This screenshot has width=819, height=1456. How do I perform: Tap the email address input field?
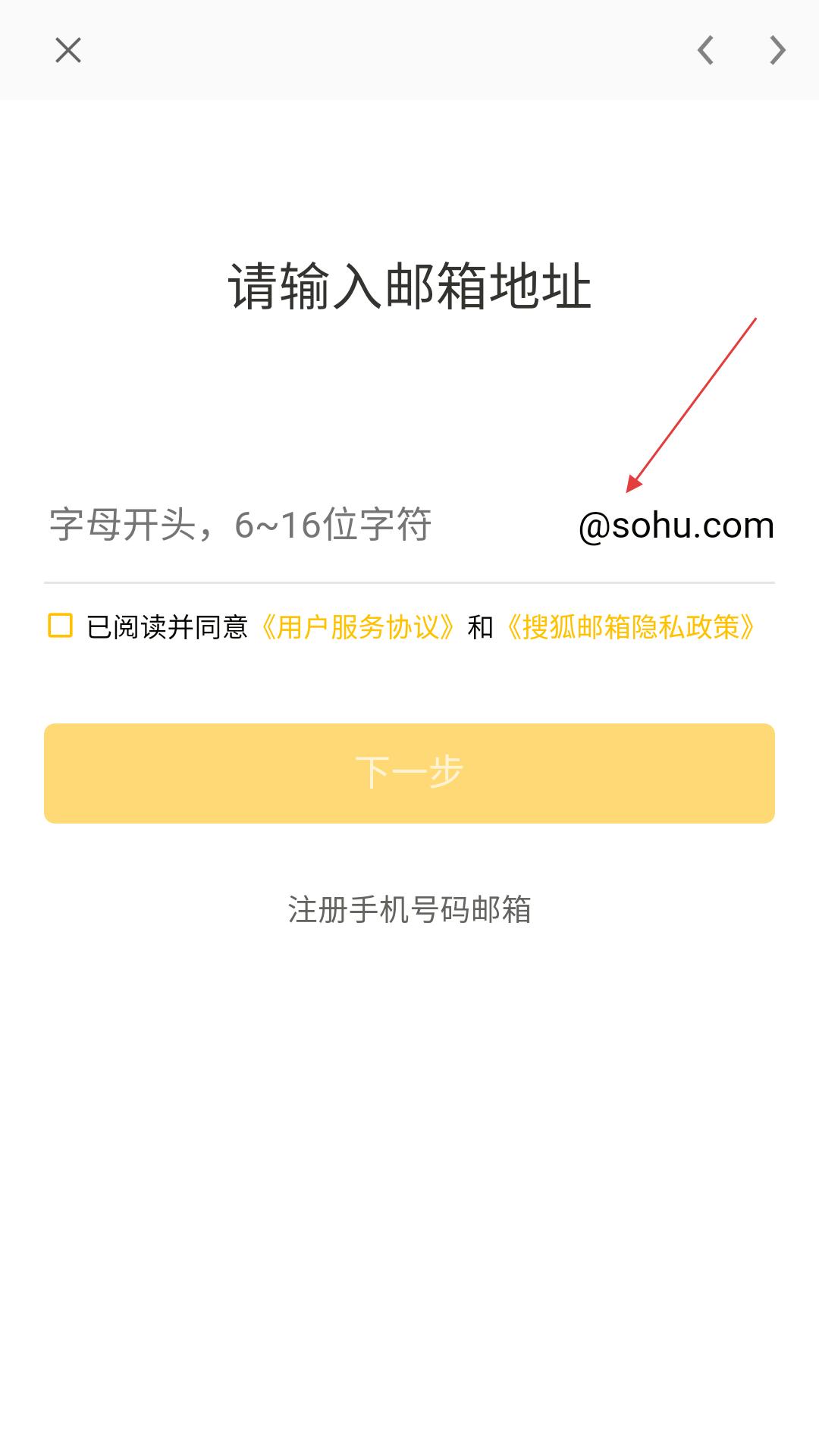tap(303, 525)
